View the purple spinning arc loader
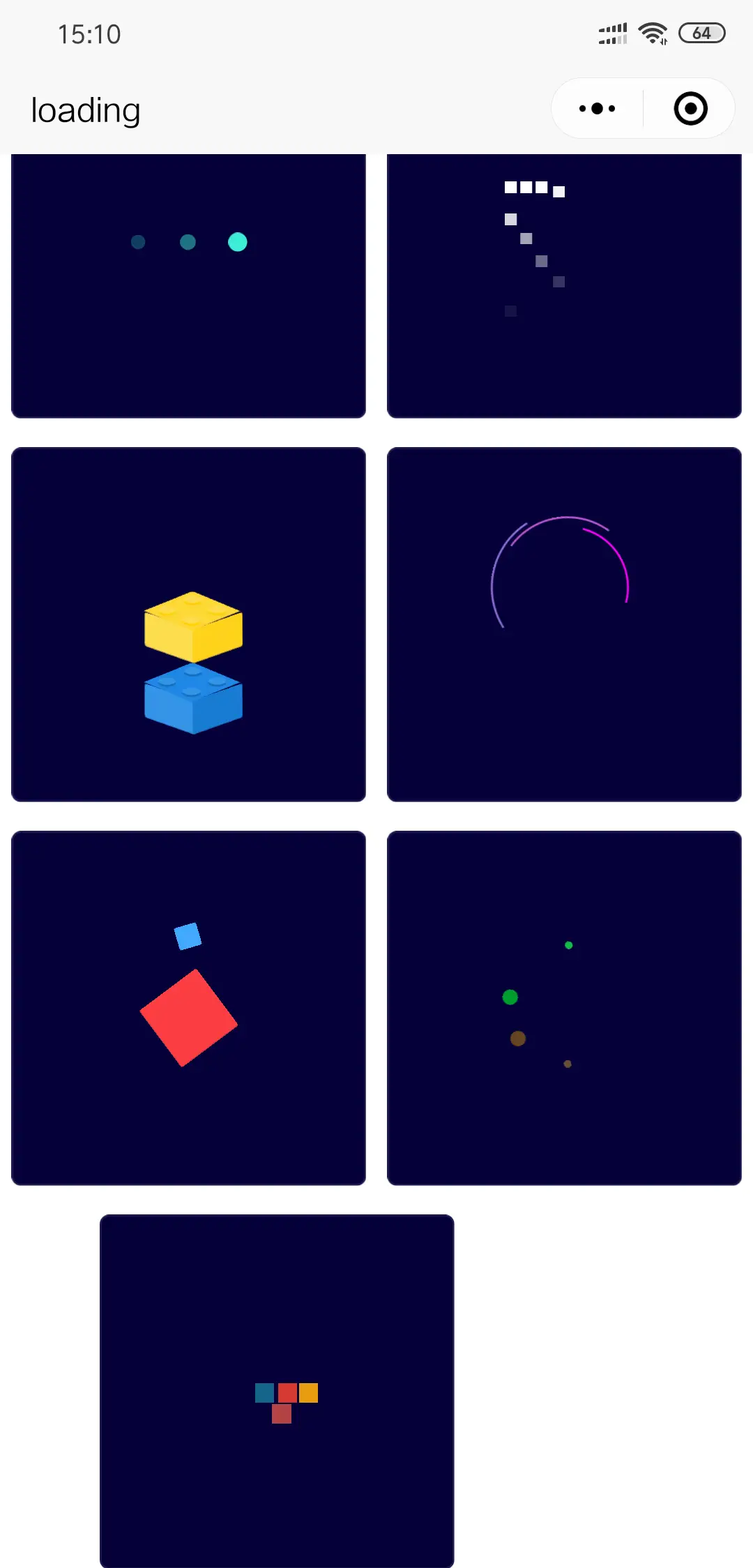Image resolution: width=753 pixels, height=1568 pixels. pos(563,624)
